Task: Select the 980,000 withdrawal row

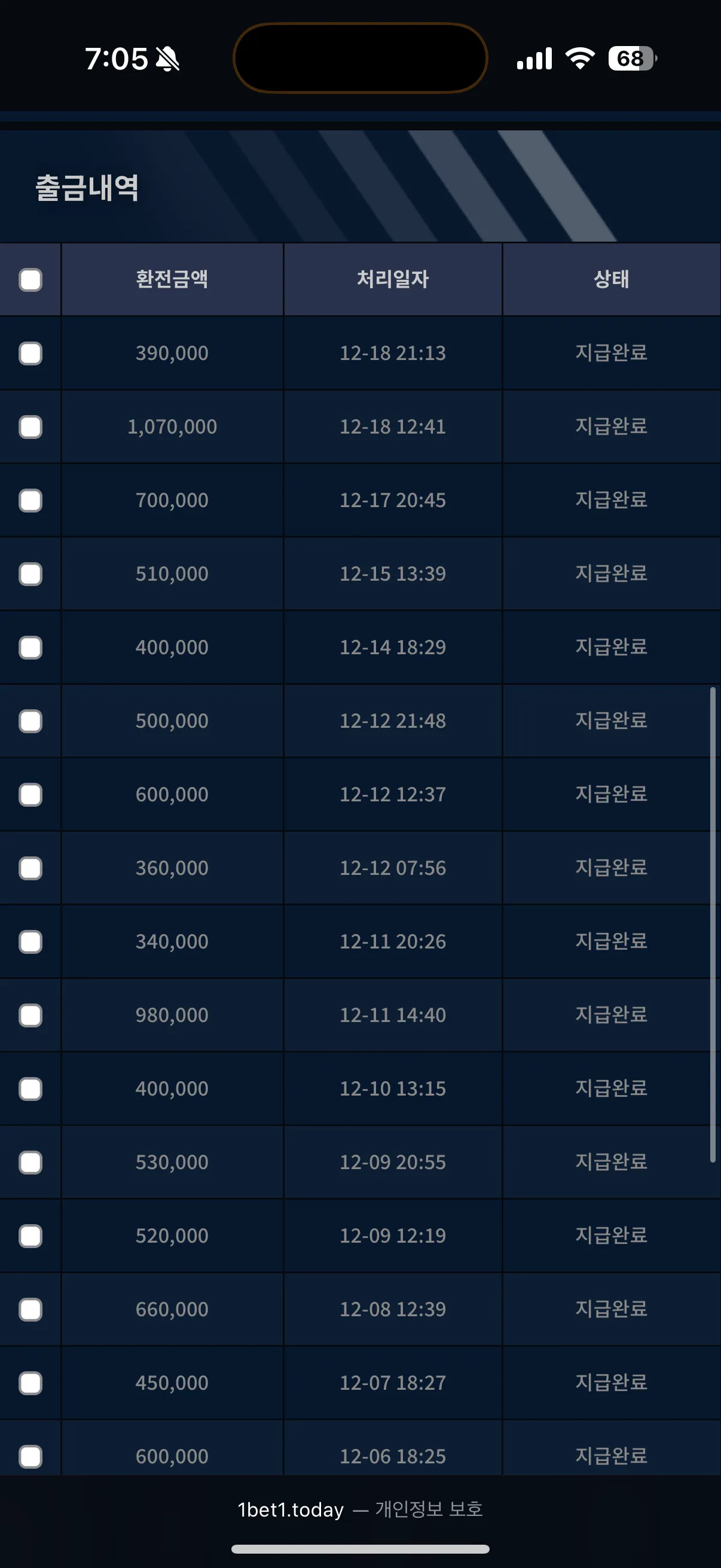Action: click(30, 1015)
